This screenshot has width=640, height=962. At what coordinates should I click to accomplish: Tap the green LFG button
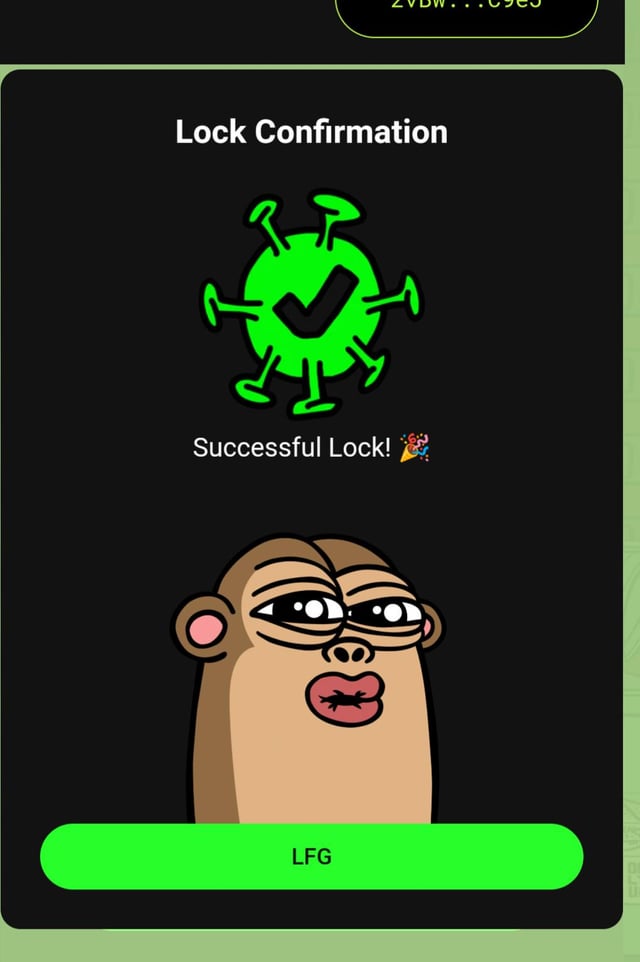click(311, 857)
